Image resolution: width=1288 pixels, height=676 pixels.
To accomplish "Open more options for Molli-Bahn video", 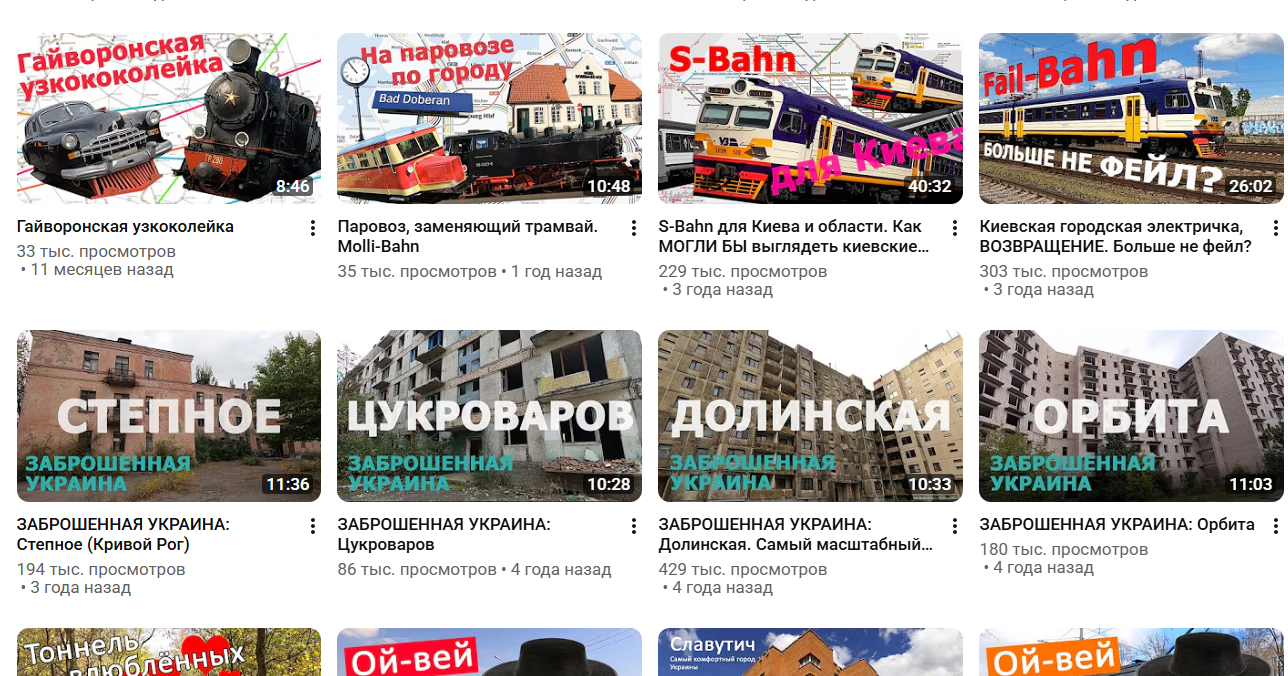I will 634,228.
